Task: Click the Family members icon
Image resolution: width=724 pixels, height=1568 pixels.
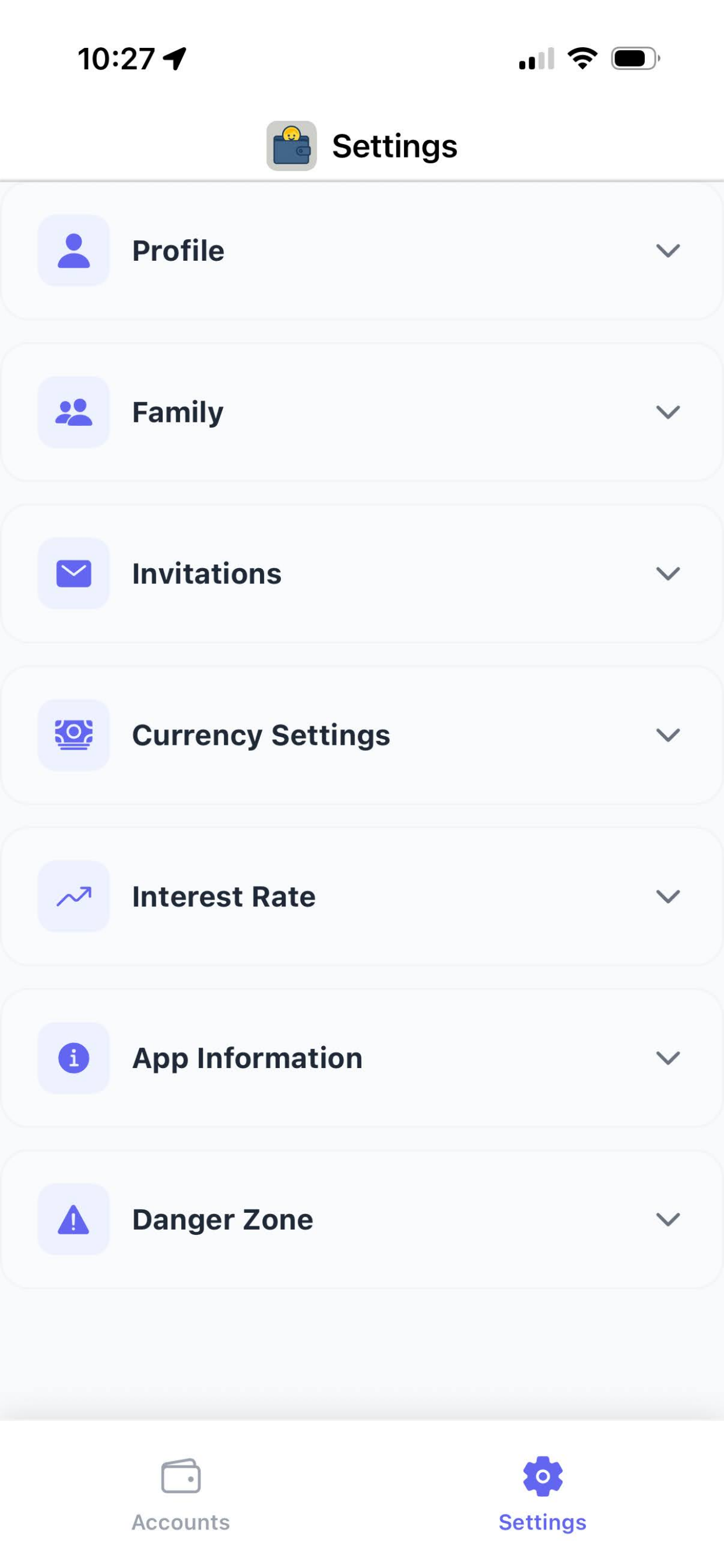Action: 72,411
